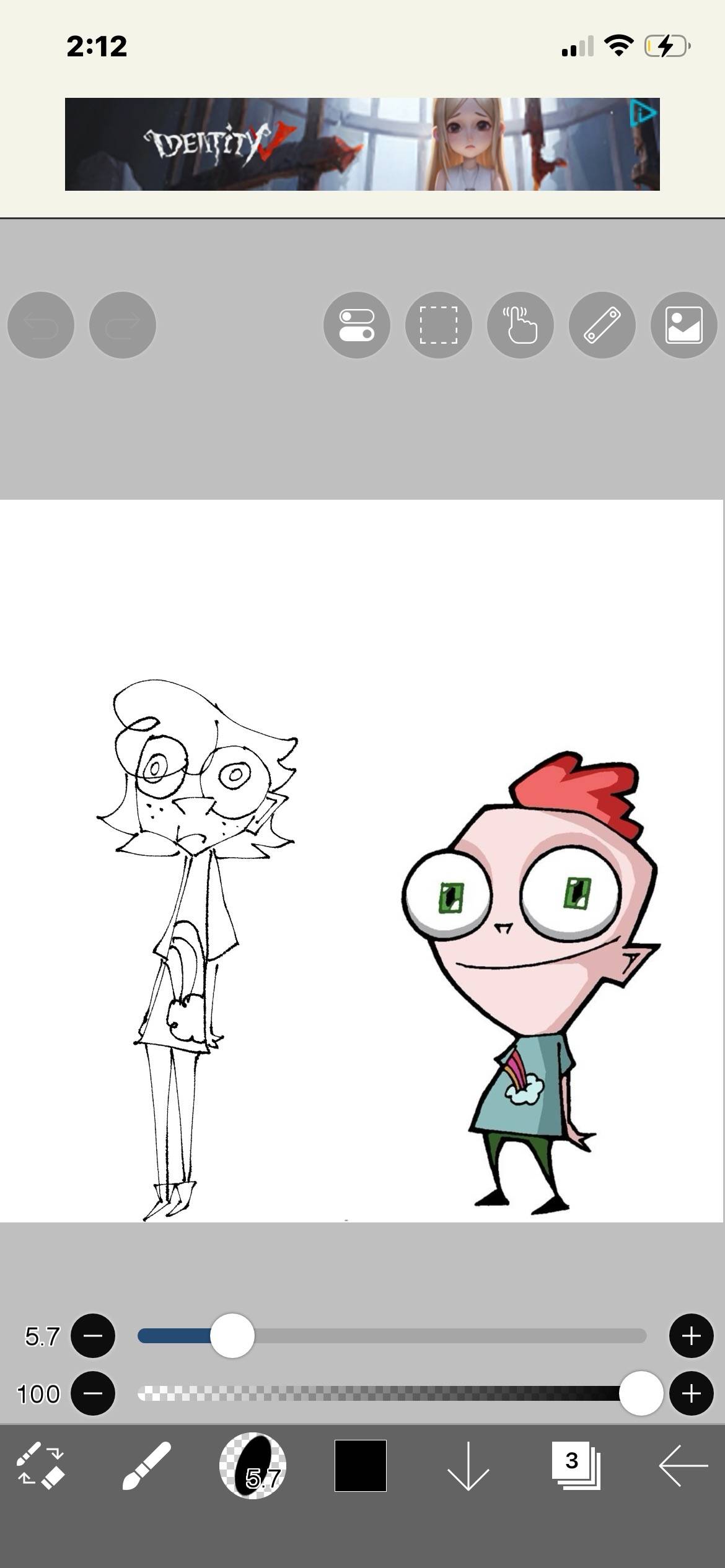Open the material image tool
The image size is (725, 1568).
tap(684, 325)
